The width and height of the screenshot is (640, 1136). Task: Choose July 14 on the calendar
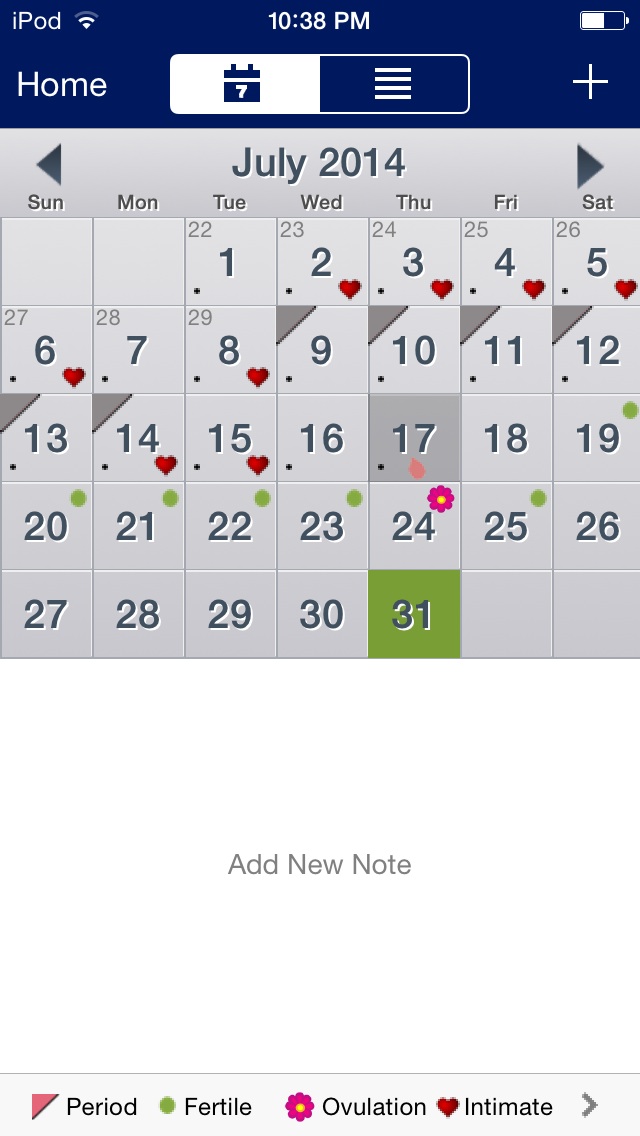(x=138, y=438)
